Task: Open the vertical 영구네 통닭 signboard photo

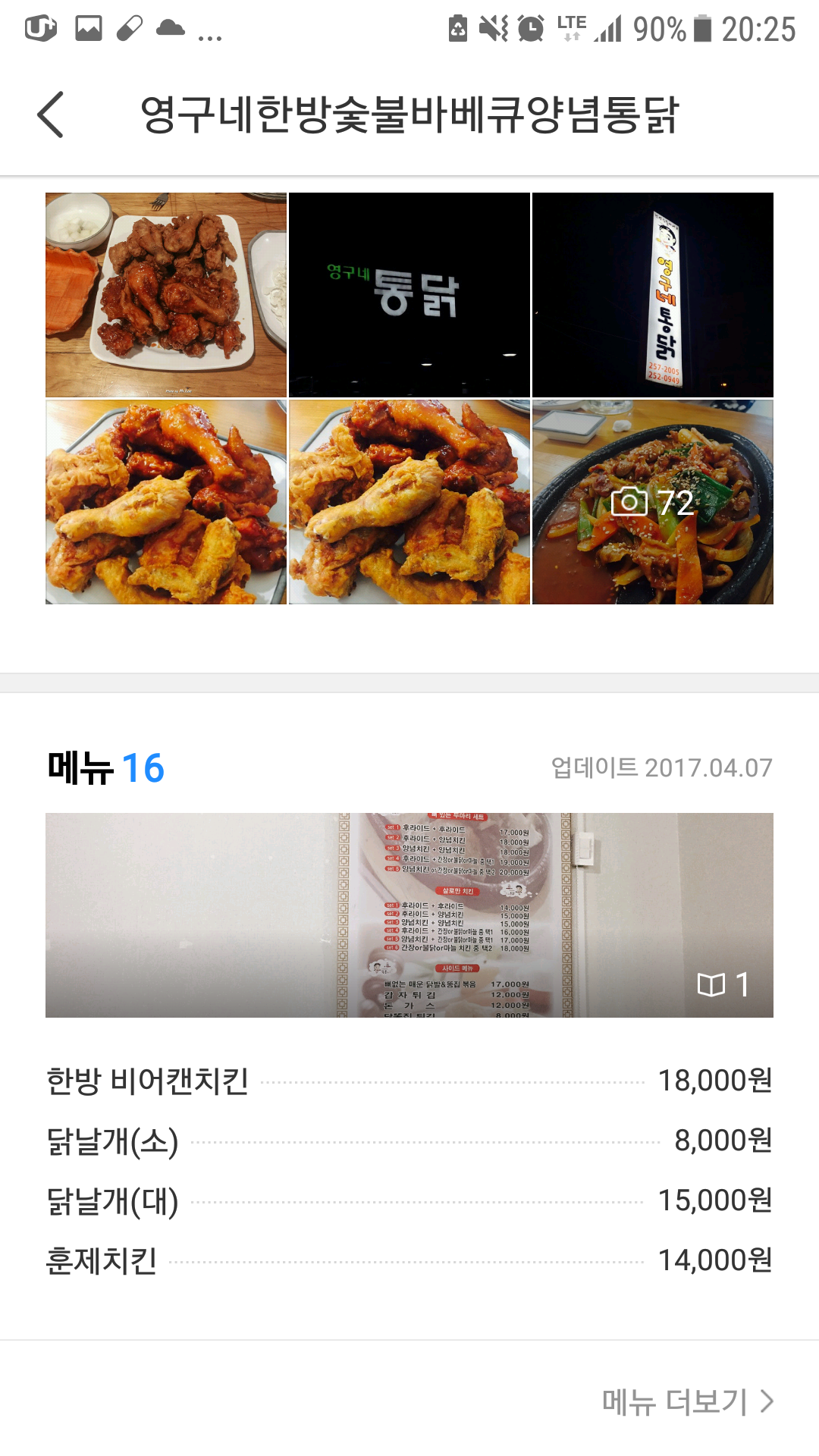Action: click(653, 295)
